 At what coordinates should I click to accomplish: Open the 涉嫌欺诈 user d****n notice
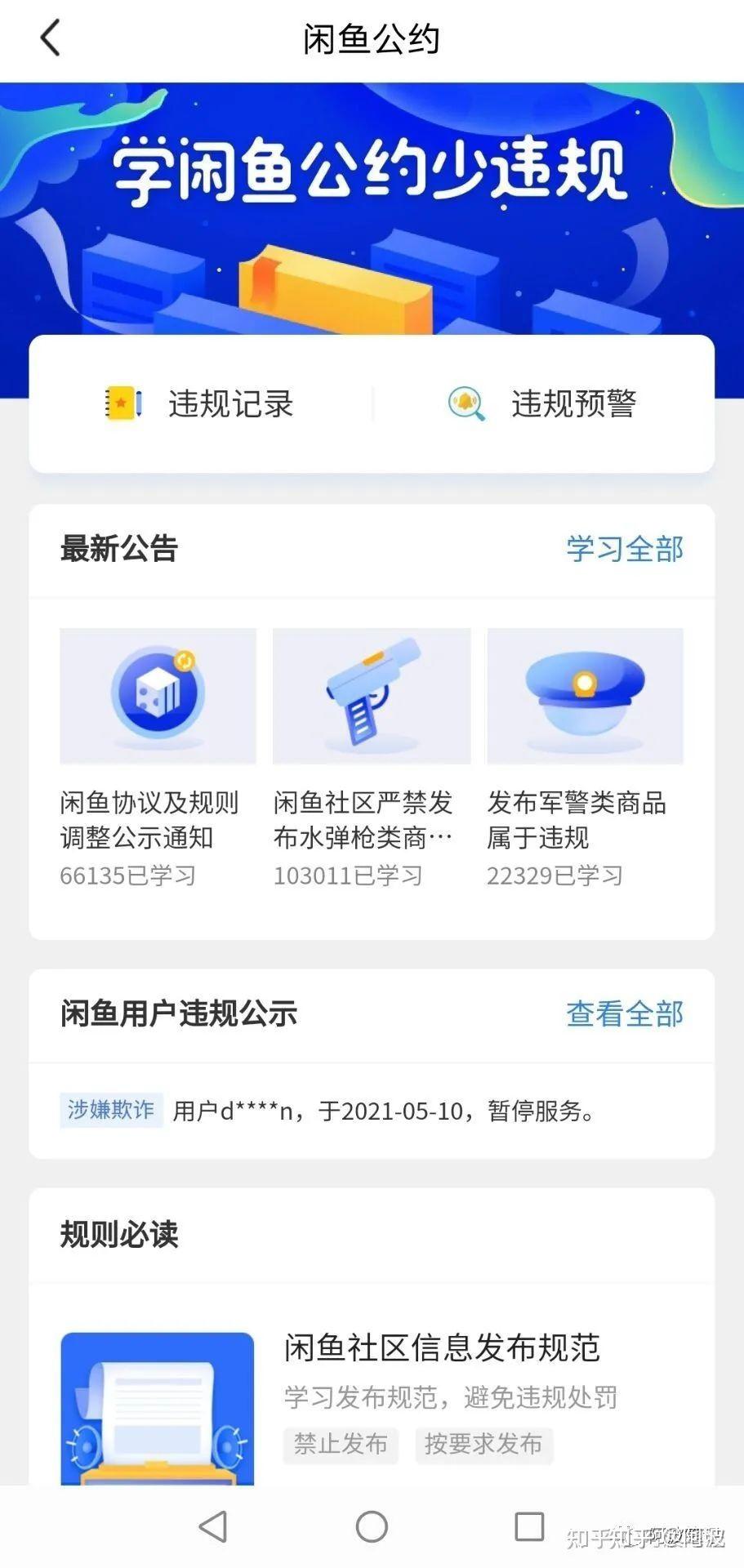point(372,1111)
